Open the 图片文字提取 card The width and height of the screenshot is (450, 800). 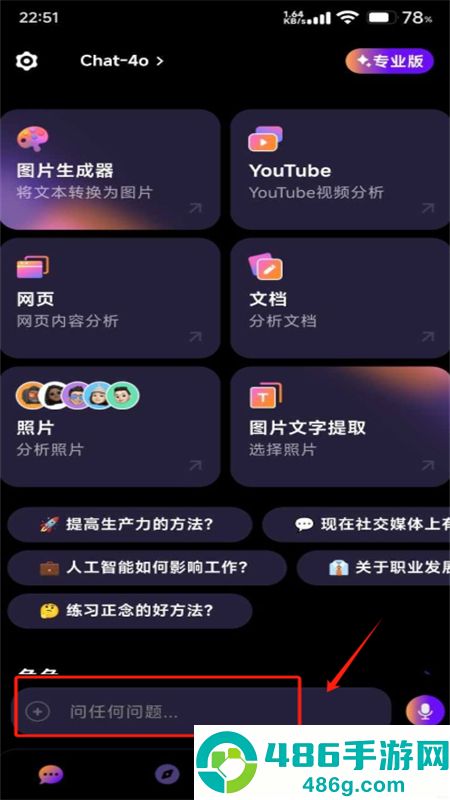pyautogui.click(x=340, y=427)
